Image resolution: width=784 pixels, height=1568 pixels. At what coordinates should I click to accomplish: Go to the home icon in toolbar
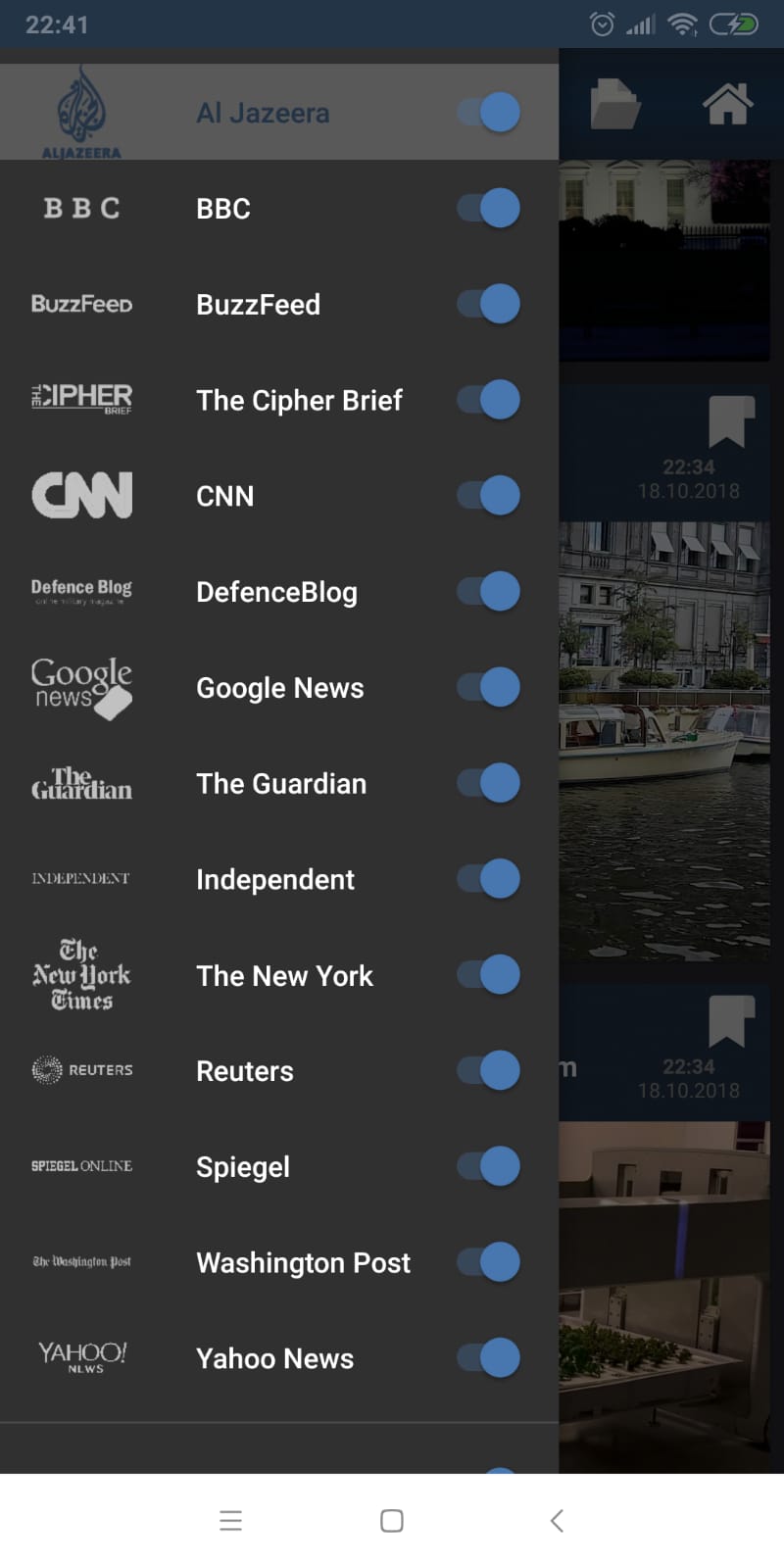[727, 104]
